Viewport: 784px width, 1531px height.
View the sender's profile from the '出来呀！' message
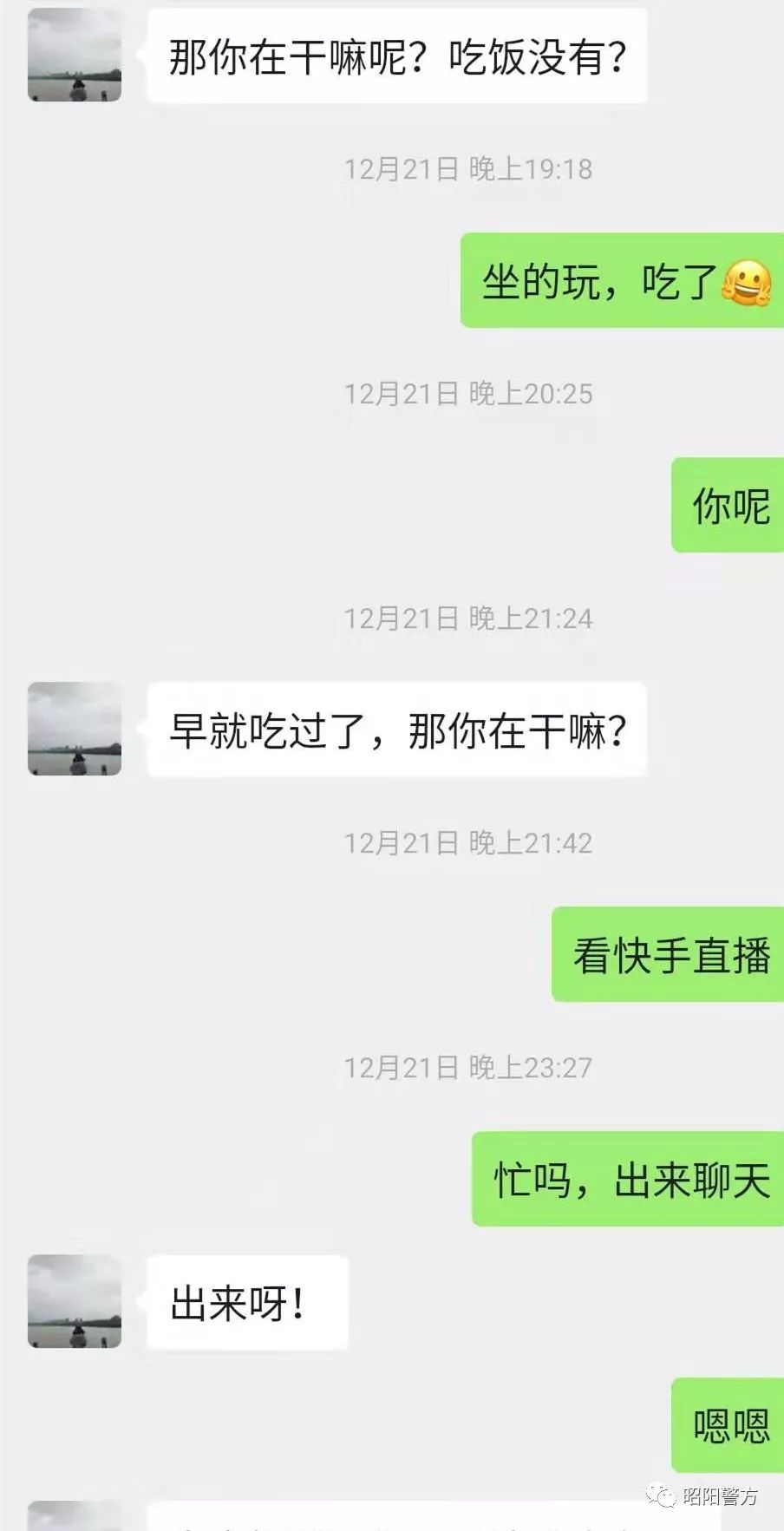click(75, 1301)
